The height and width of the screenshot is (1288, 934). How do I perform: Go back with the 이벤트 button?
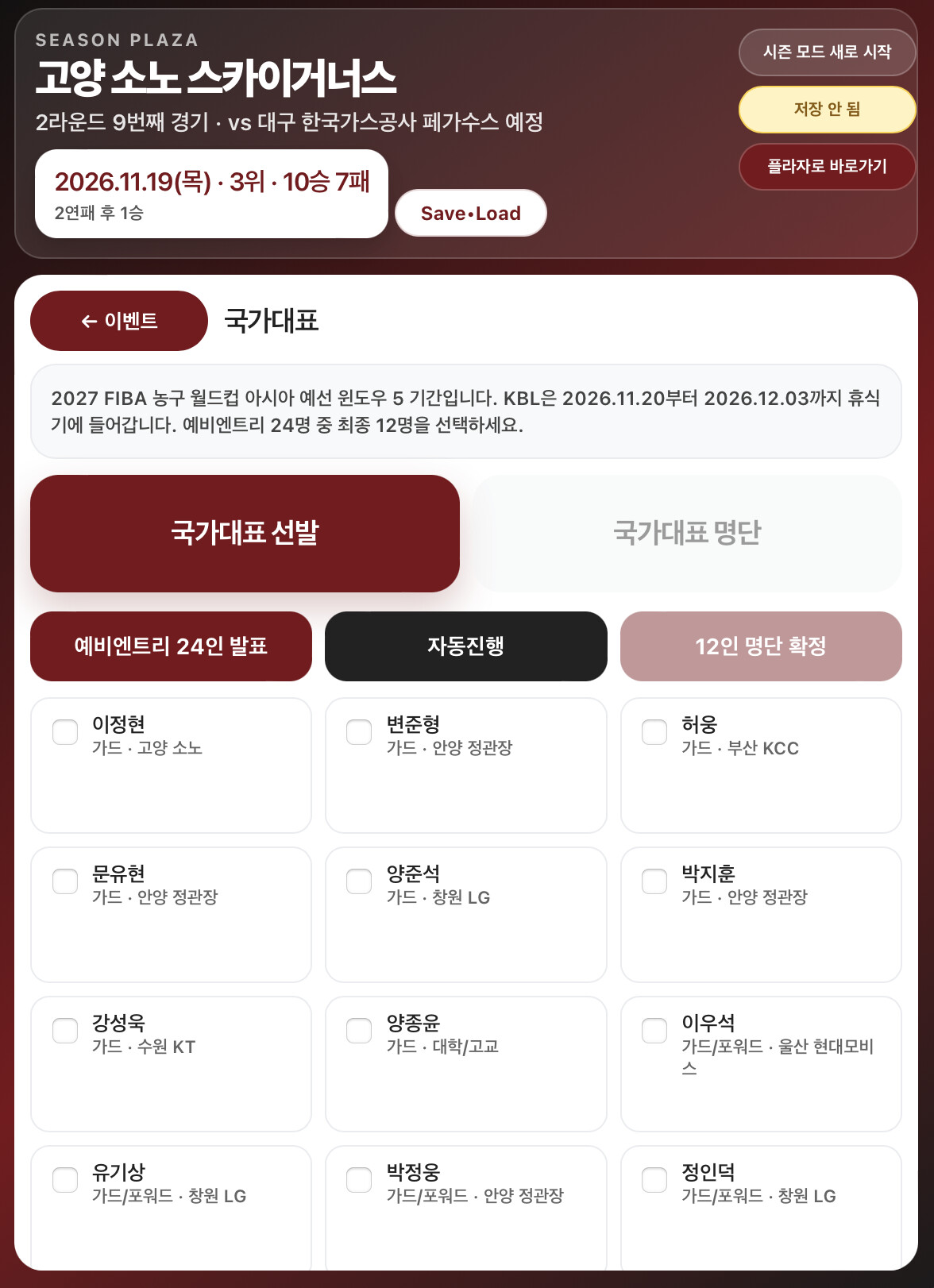(119, 321)
